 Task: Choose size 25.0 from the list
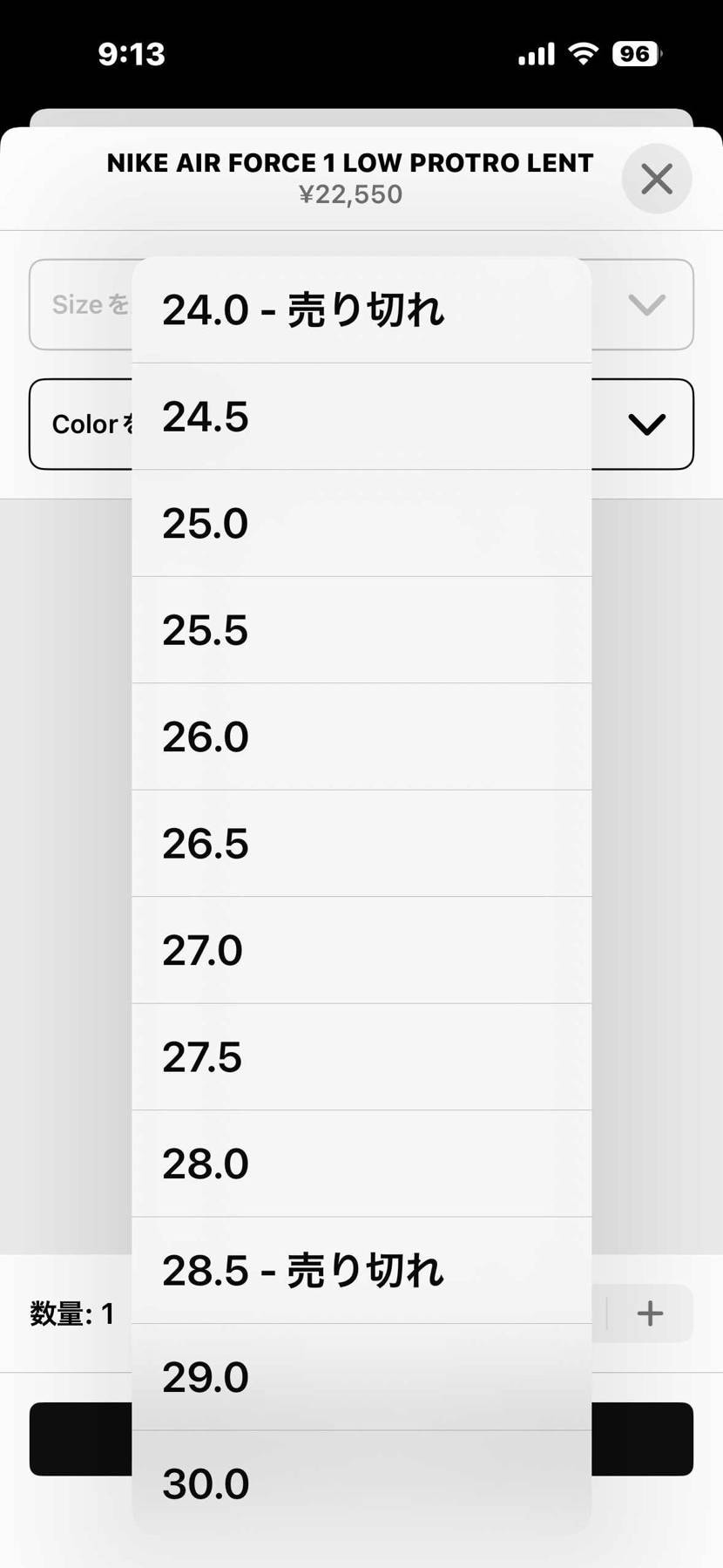click(361, 523)
